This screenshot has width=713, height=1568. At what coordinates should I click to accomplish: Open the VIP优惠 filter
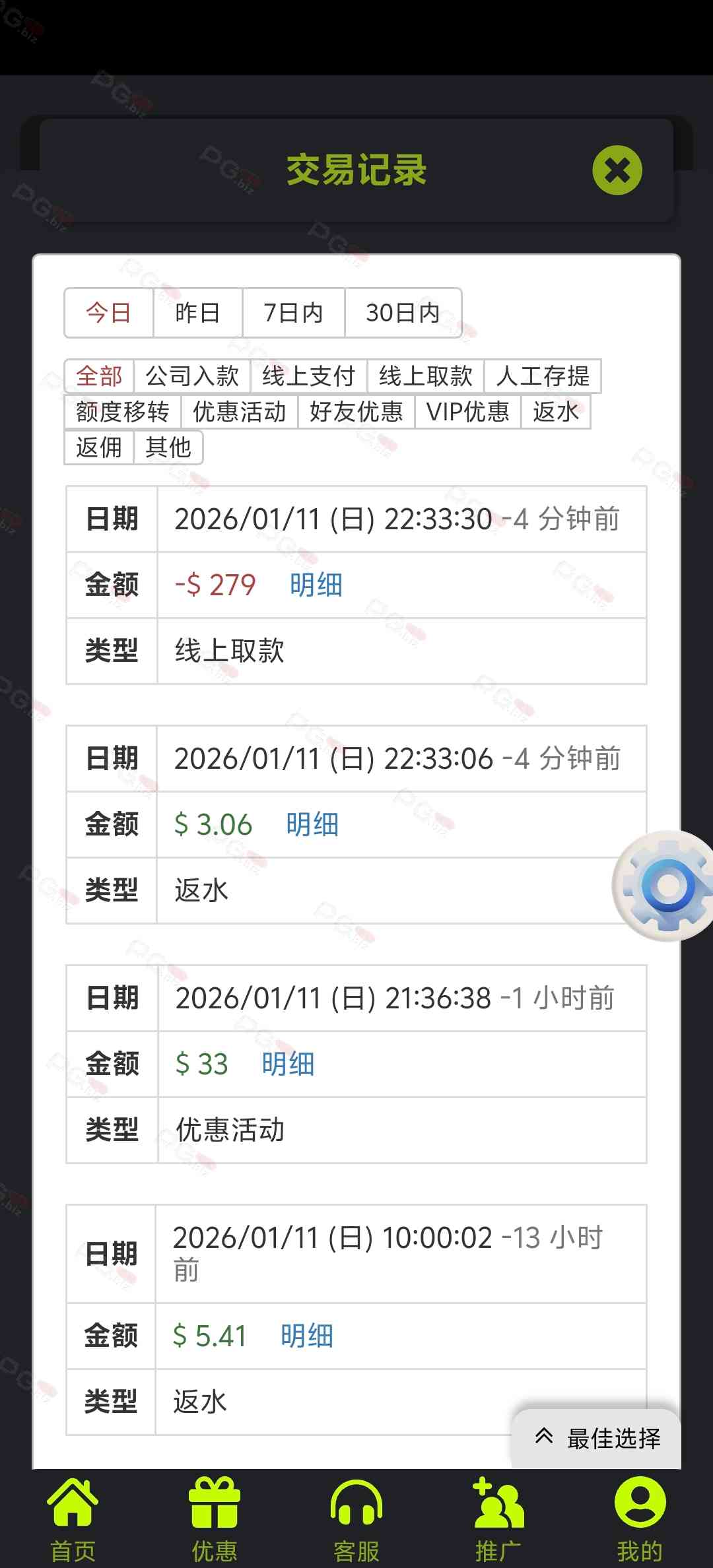[467, 412]
